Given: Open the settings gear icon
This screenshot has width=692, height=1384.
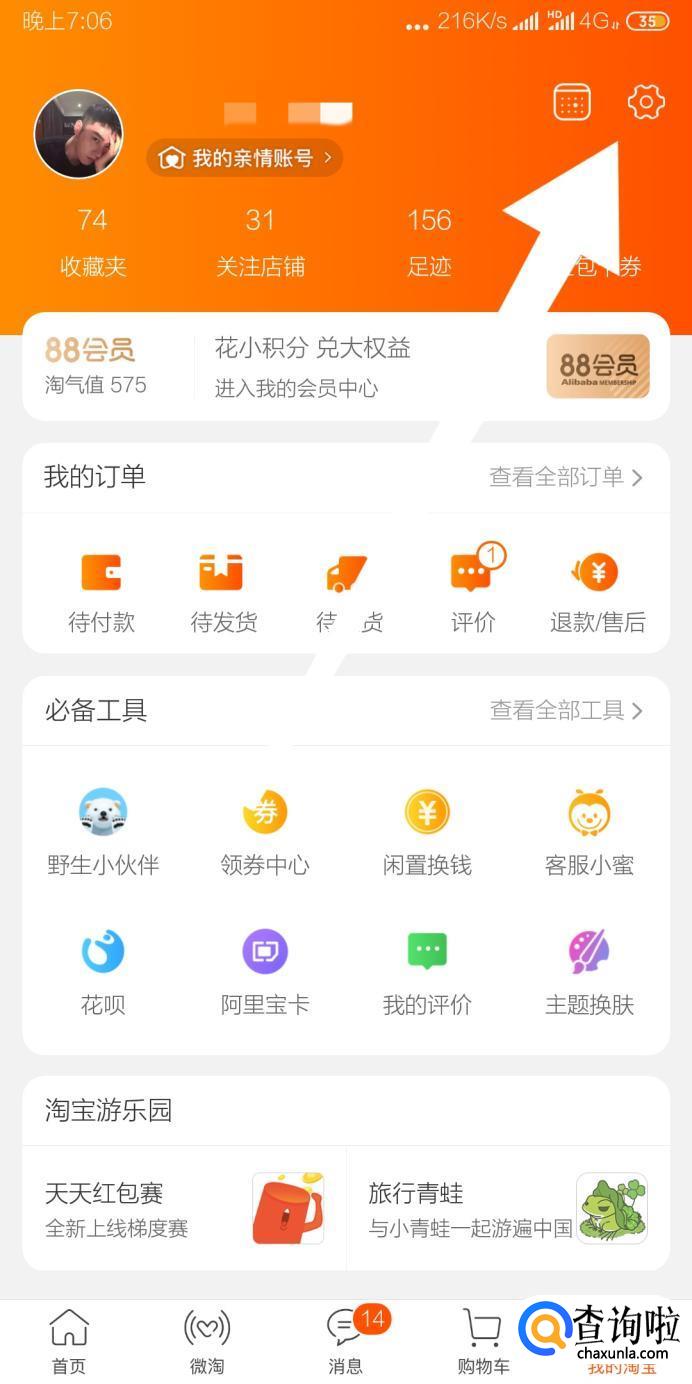Looking at the screenshot, I should click(x=646, y=102).
